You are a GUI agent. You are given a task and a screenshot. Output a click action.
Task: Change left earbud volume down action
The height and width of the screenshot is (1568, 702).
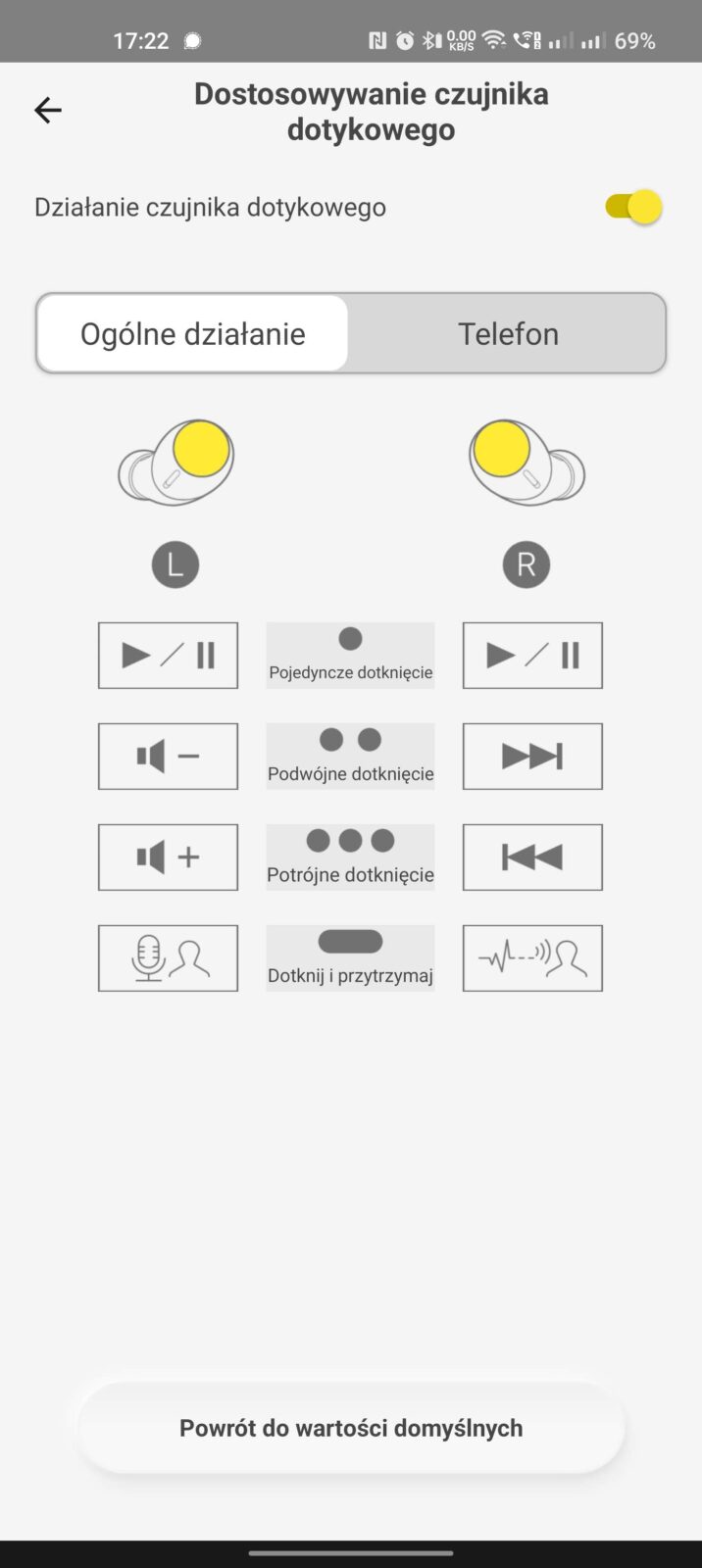(x=168, y=756)
